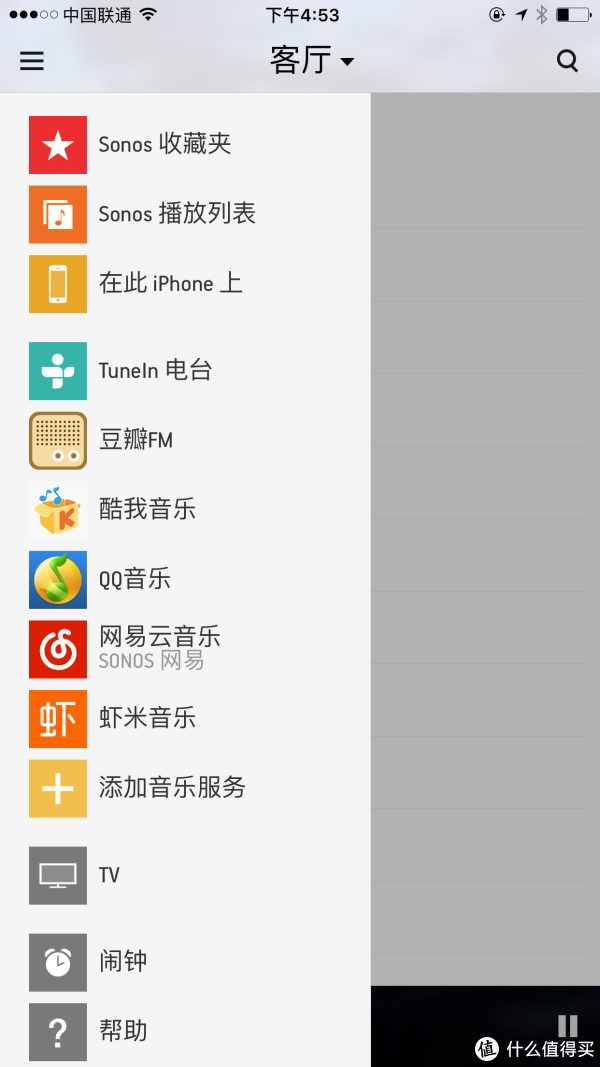Tap 添加音乐服务
This screenshot has height=1067, width=600.
tap(171, 788)
